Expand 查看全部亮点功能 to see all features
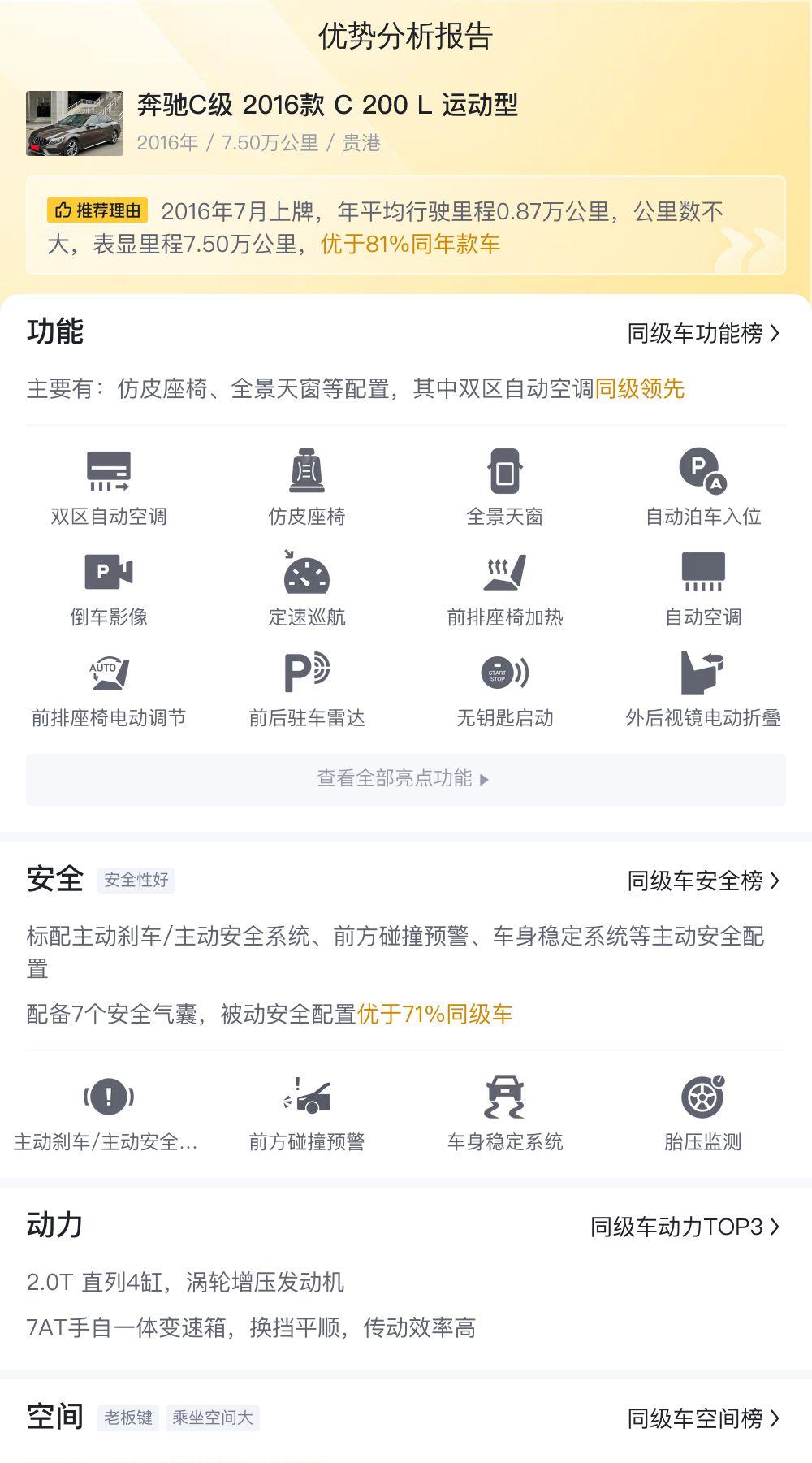This screenshot has height=1463, width=812. click(x=406, y=779)
